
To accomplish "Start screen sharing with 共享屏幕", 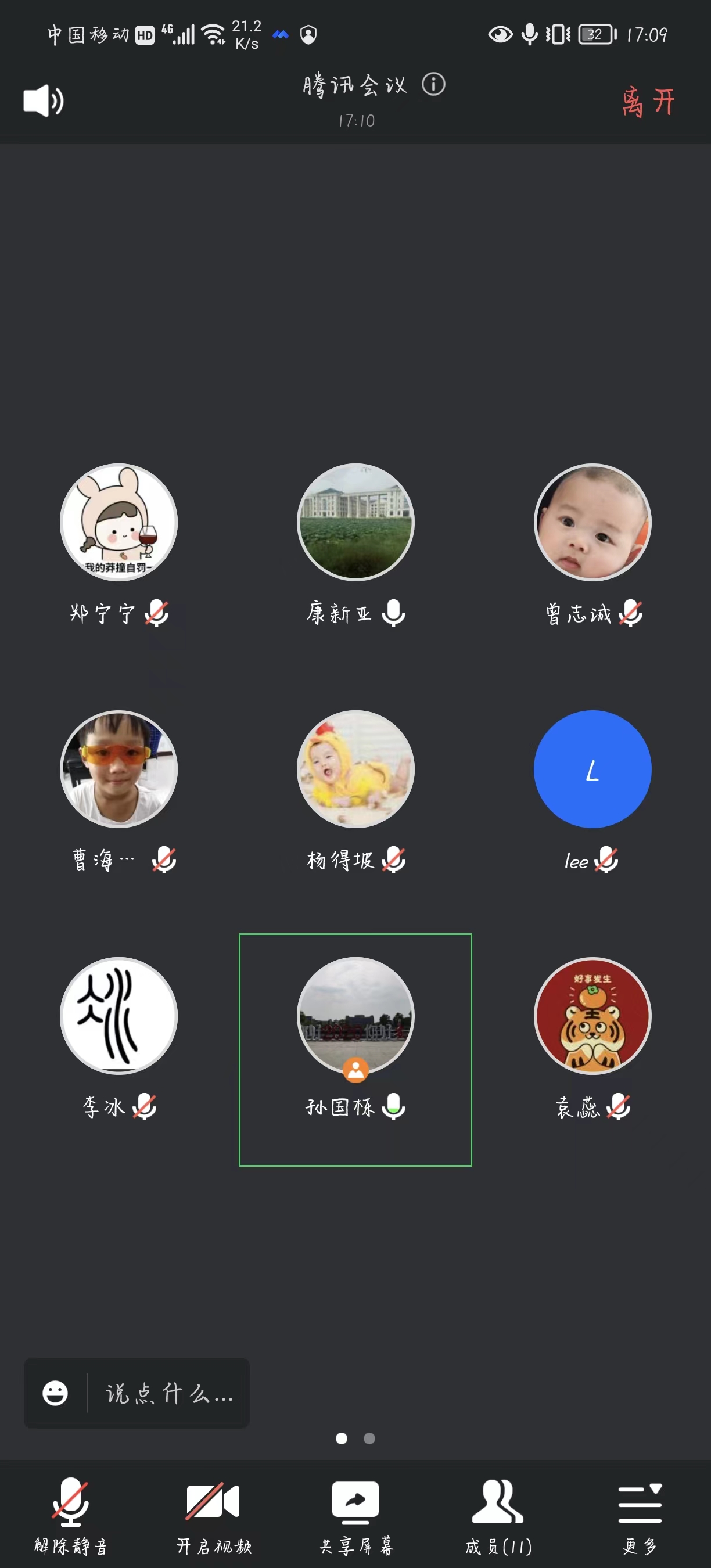I will click(x=355, y=1515).
